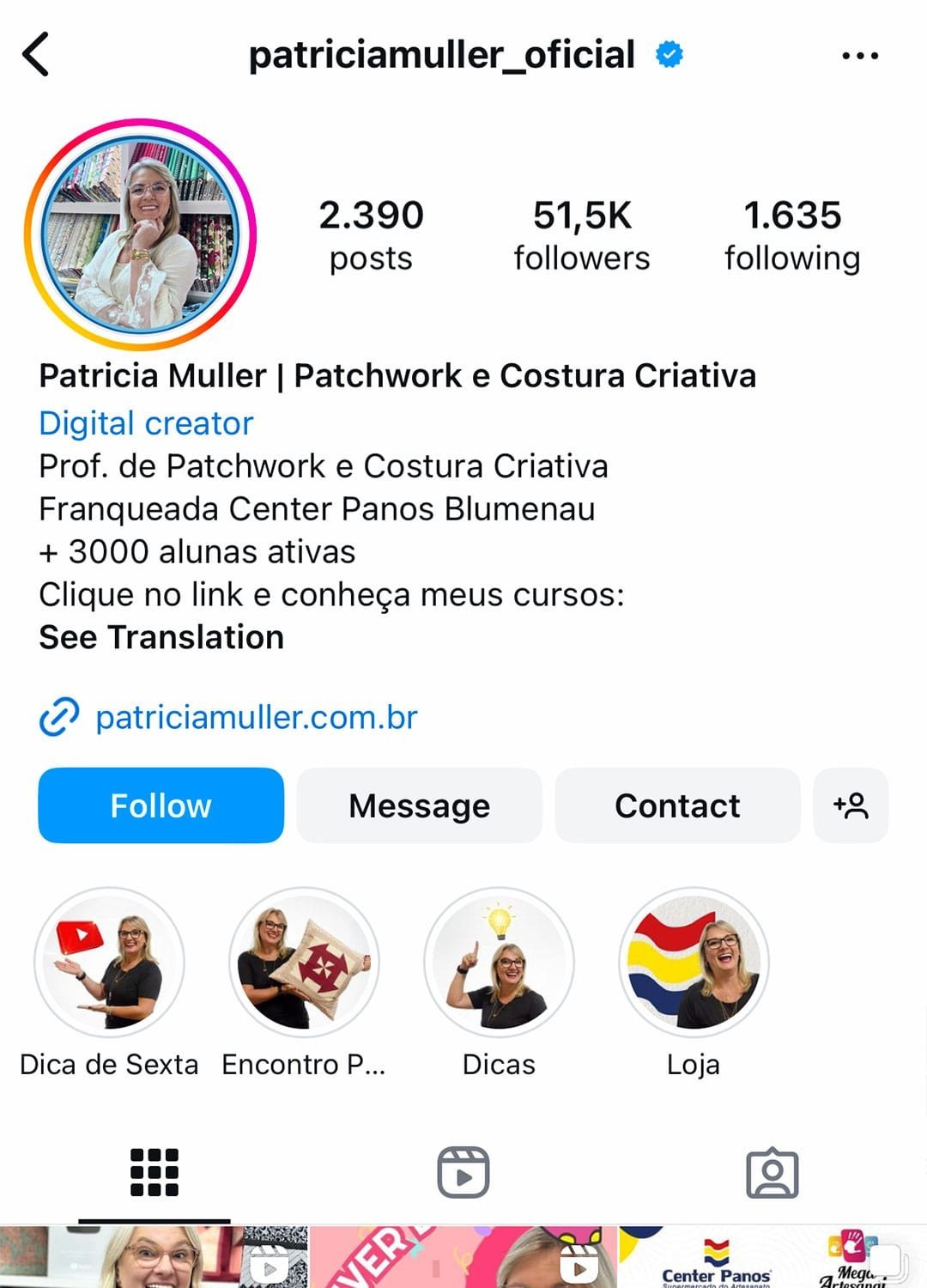Open the Loja highlight
The height and width of the screenshot is (1288, 927).
(694, 962)
